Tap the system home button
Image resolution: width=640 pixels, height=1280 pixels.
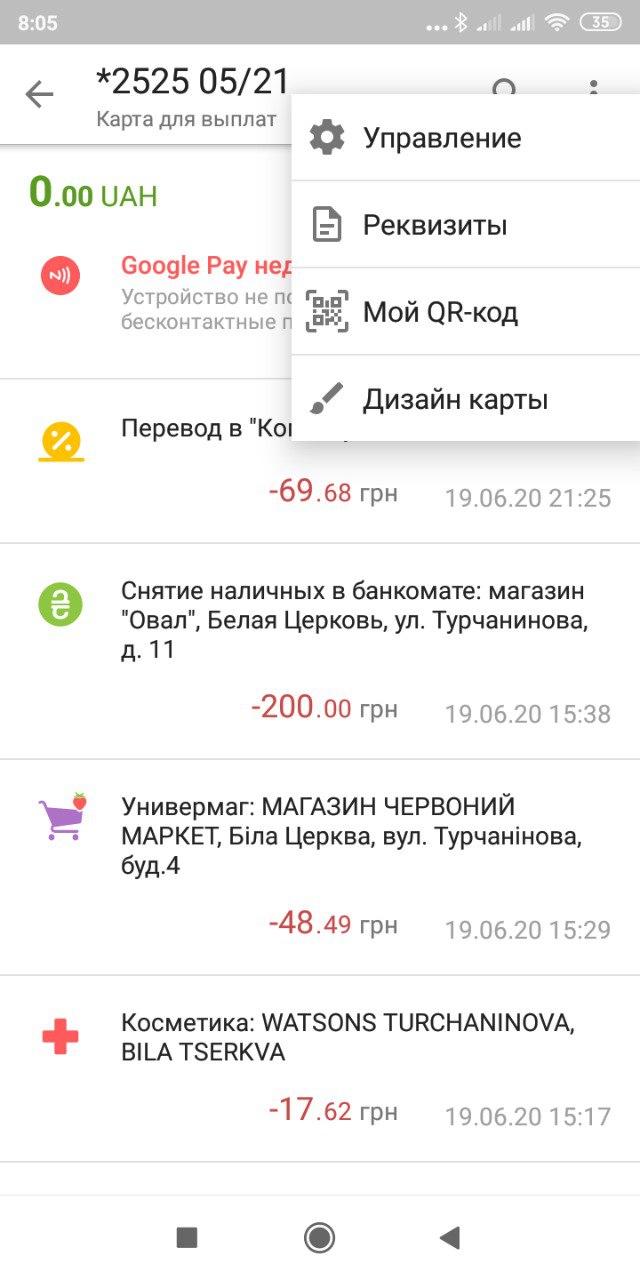click(x=319, y=1238)
